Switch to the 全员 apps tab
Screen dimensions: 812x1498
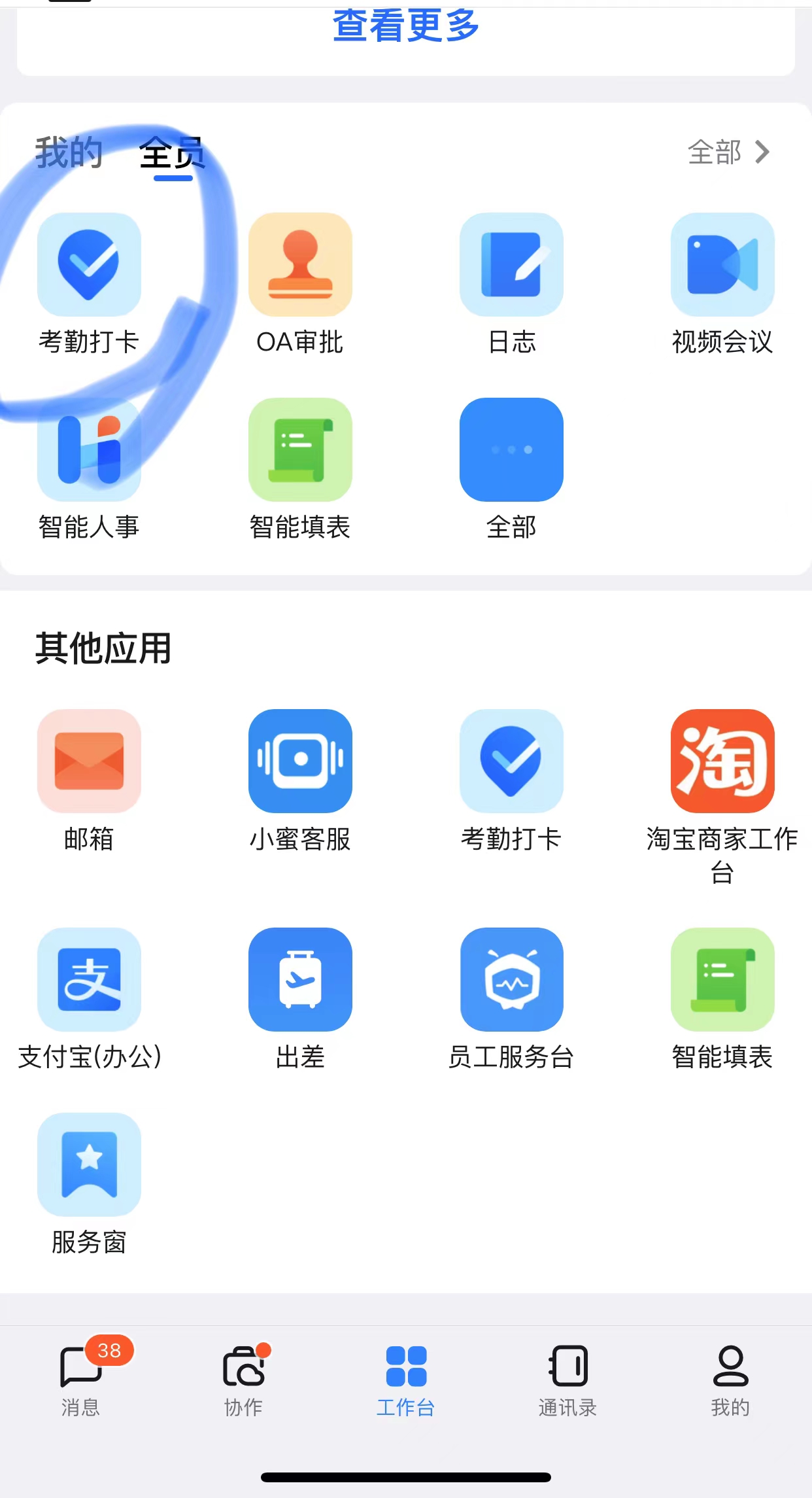point(173,154)
